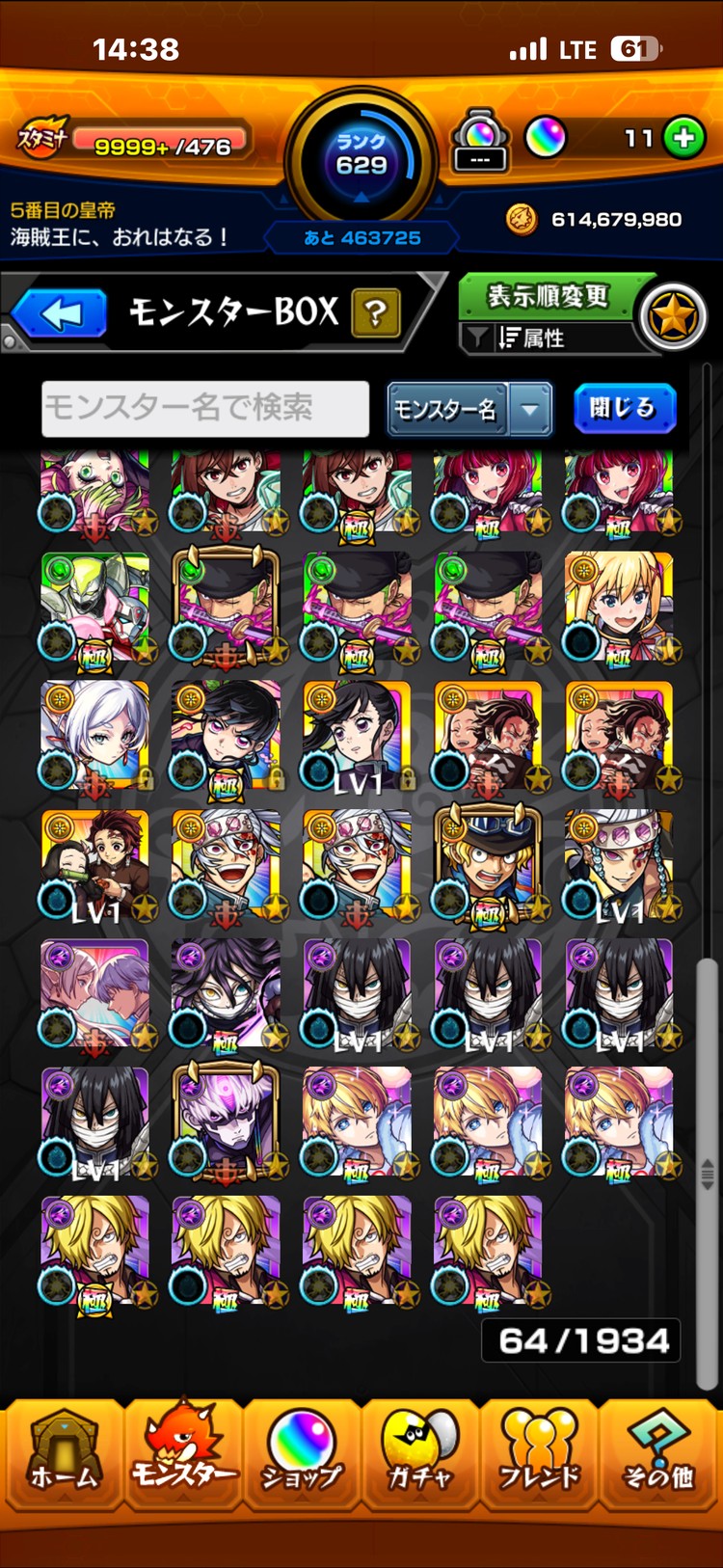Tap the scrollbar handle on right edge

pyautogui.click(x=708, y=1174)
